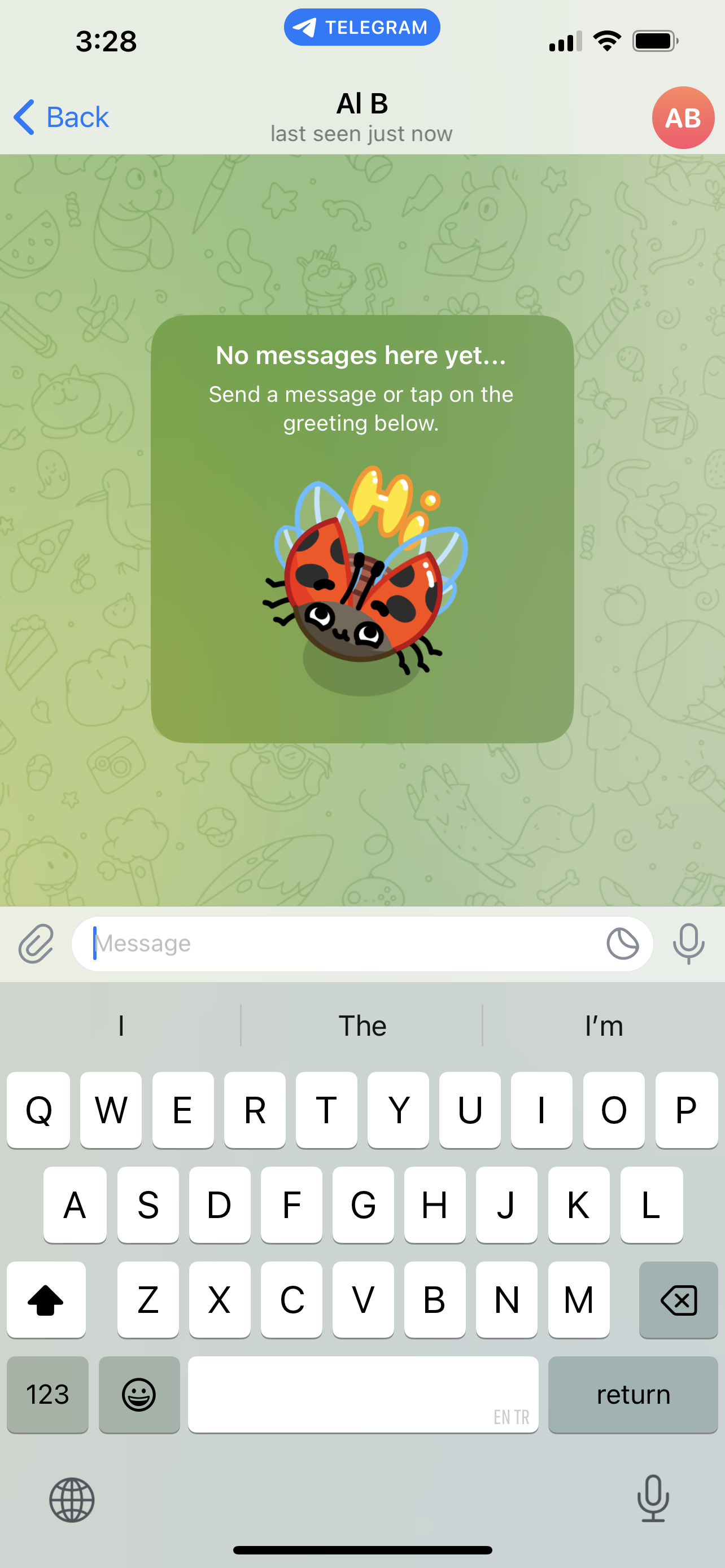
Task: Open Al B's chat info from the title
Action: (x=362, y=117)
